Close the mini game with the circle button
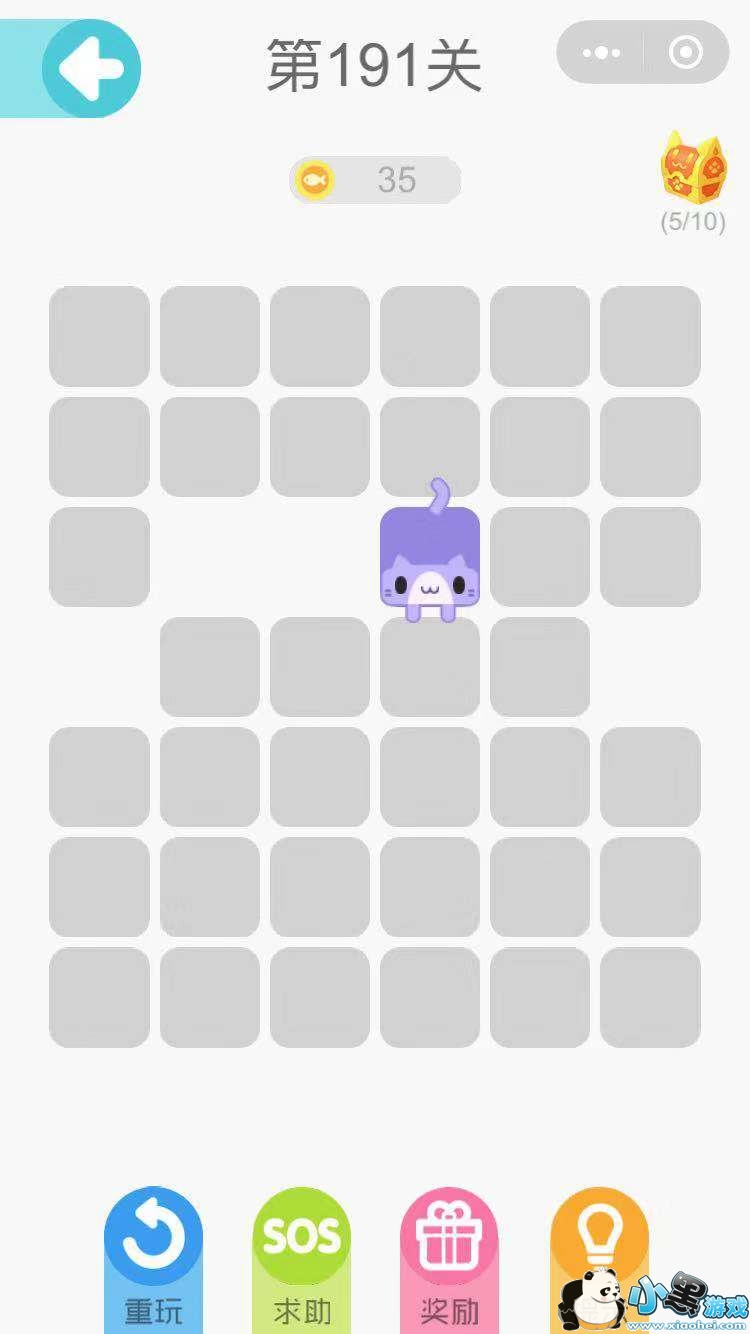The image size is (750, 1334). click(x=685, y=53)
